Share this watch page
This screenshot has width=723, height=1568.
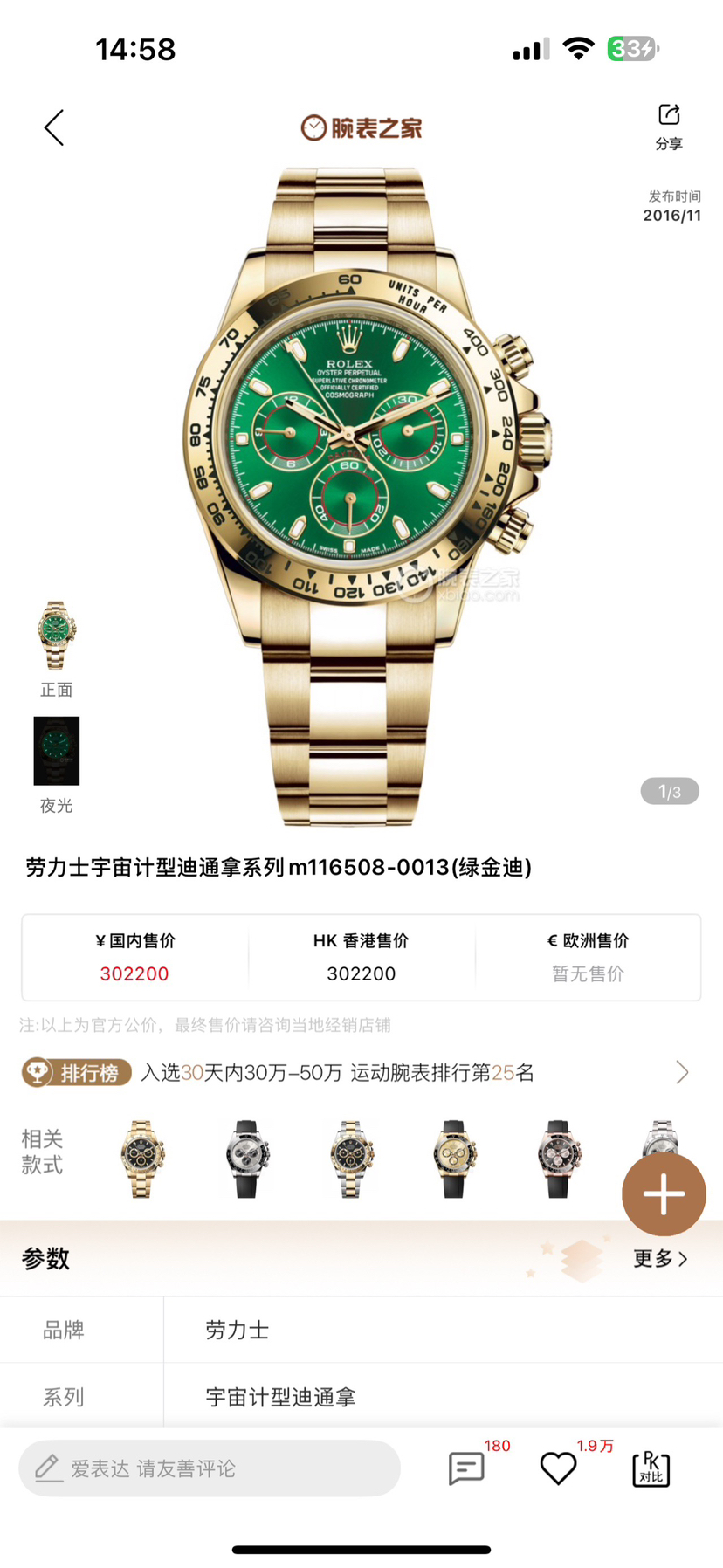pyautogui.click(x=669, y=126)
